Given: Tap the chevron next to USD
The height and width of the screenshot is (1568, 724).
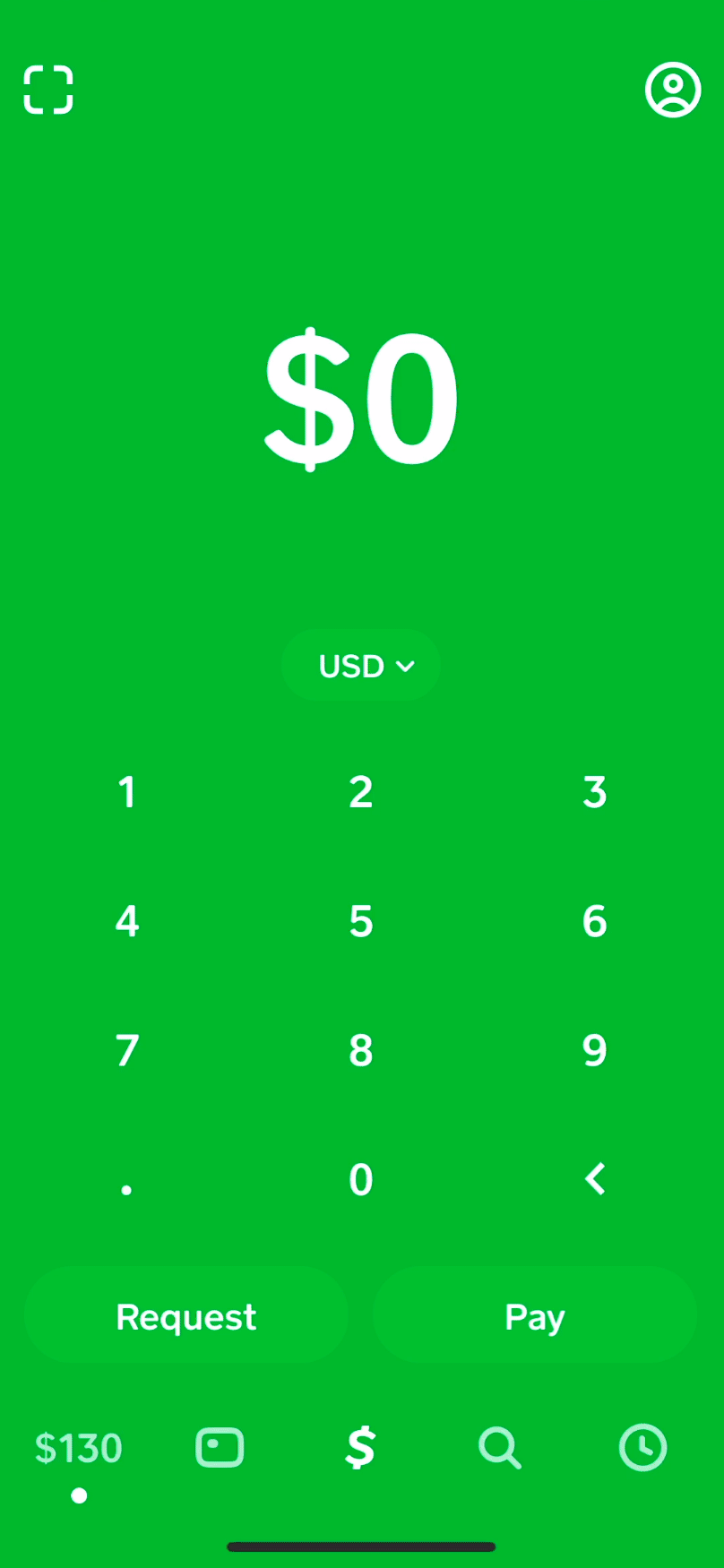Looking at the screenshot, I should (405, 666).
